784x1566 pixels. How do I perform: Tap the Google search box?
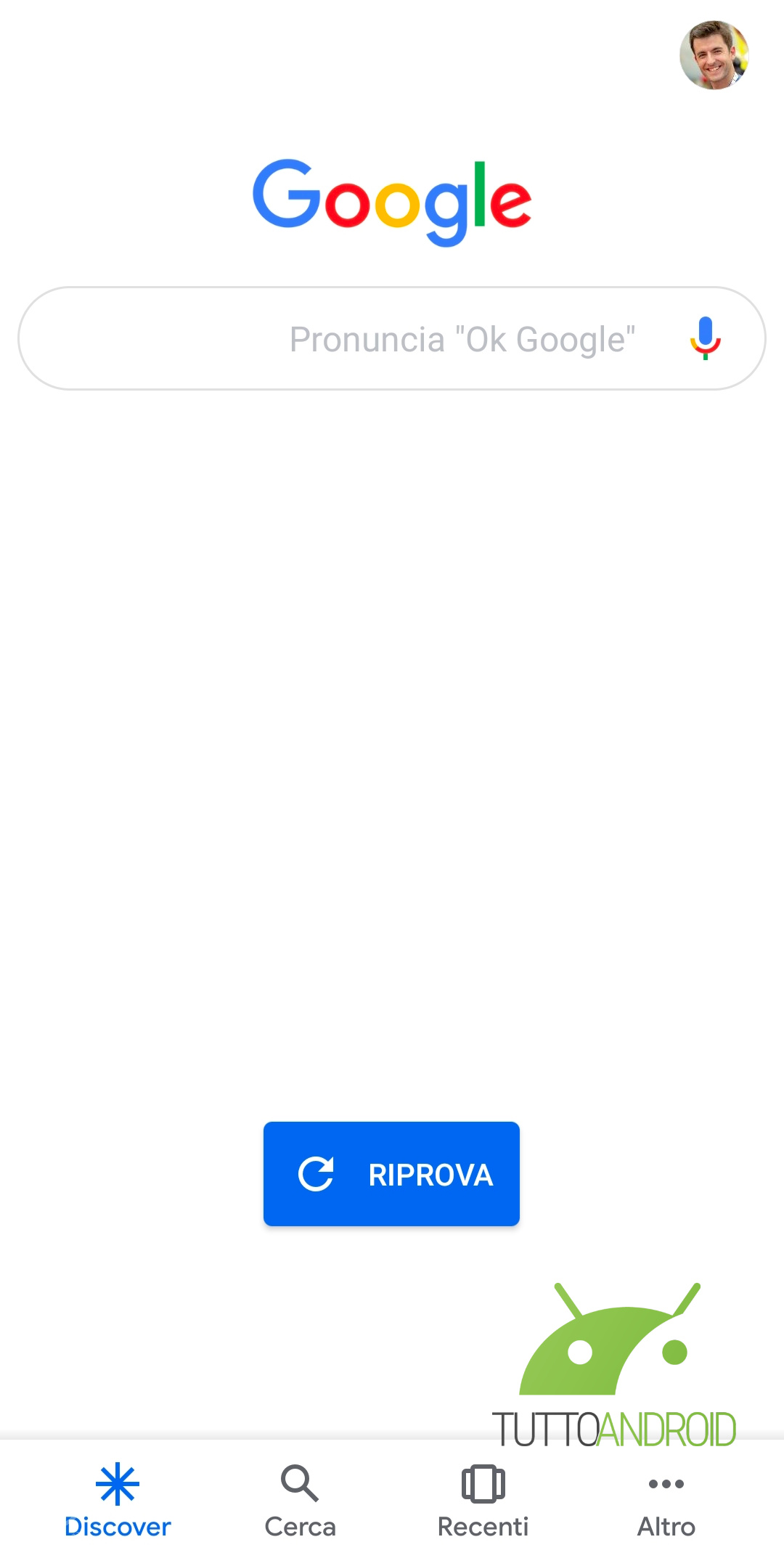392,338
